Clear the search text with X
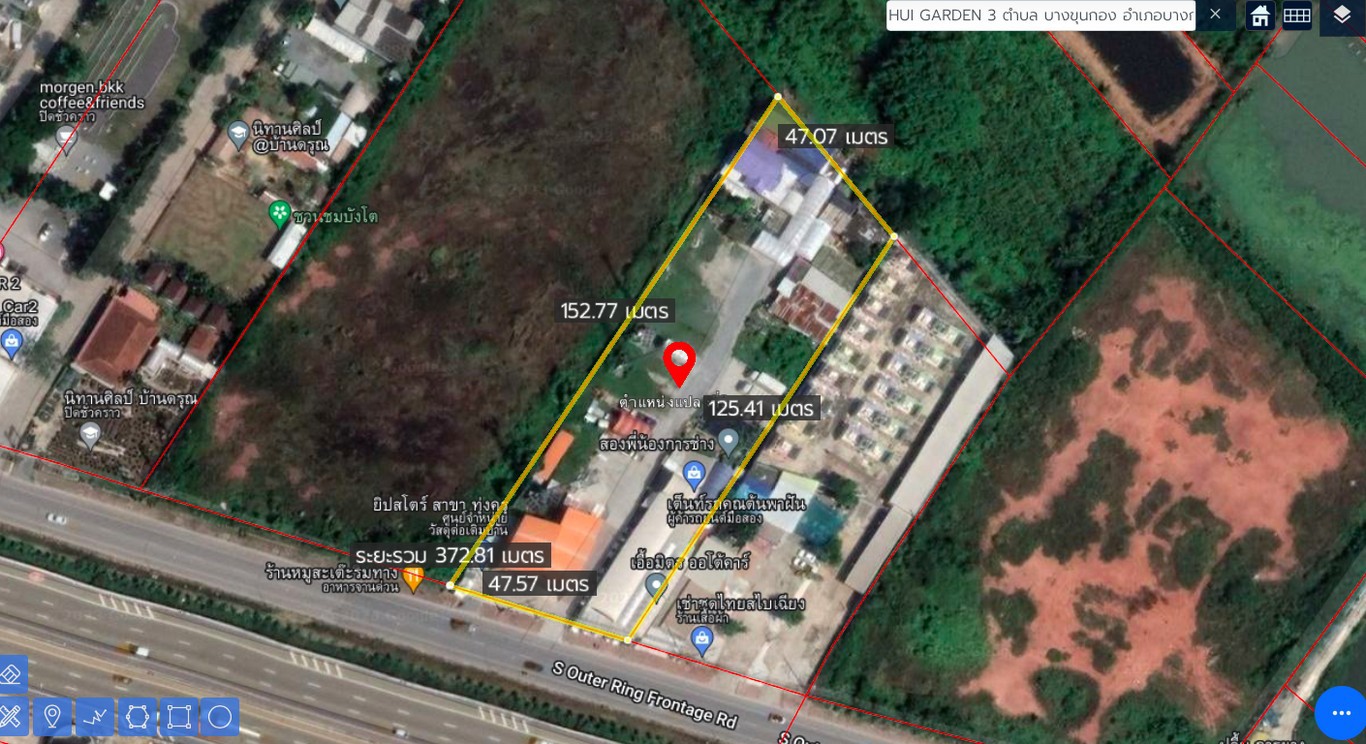1366x744 pixels. click(x=1215, y=14)
